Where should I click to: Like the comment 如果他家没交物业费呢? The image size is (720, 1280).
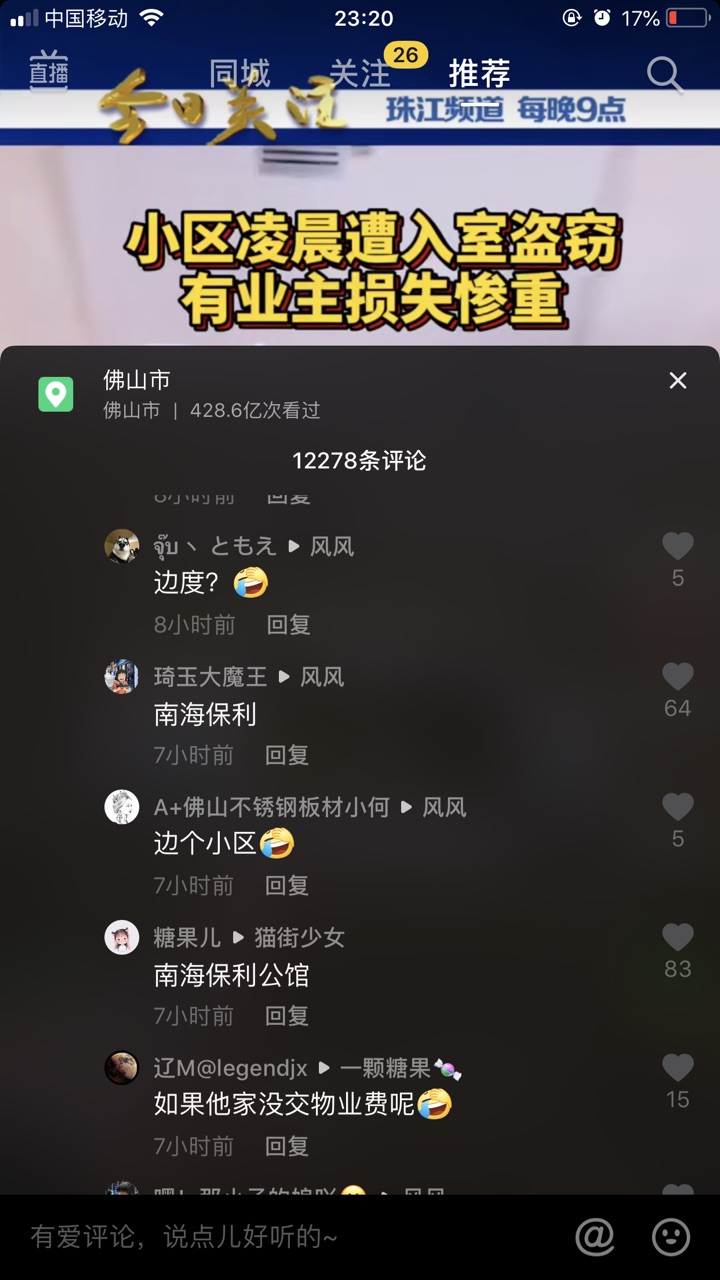(x=678, y=1067)
